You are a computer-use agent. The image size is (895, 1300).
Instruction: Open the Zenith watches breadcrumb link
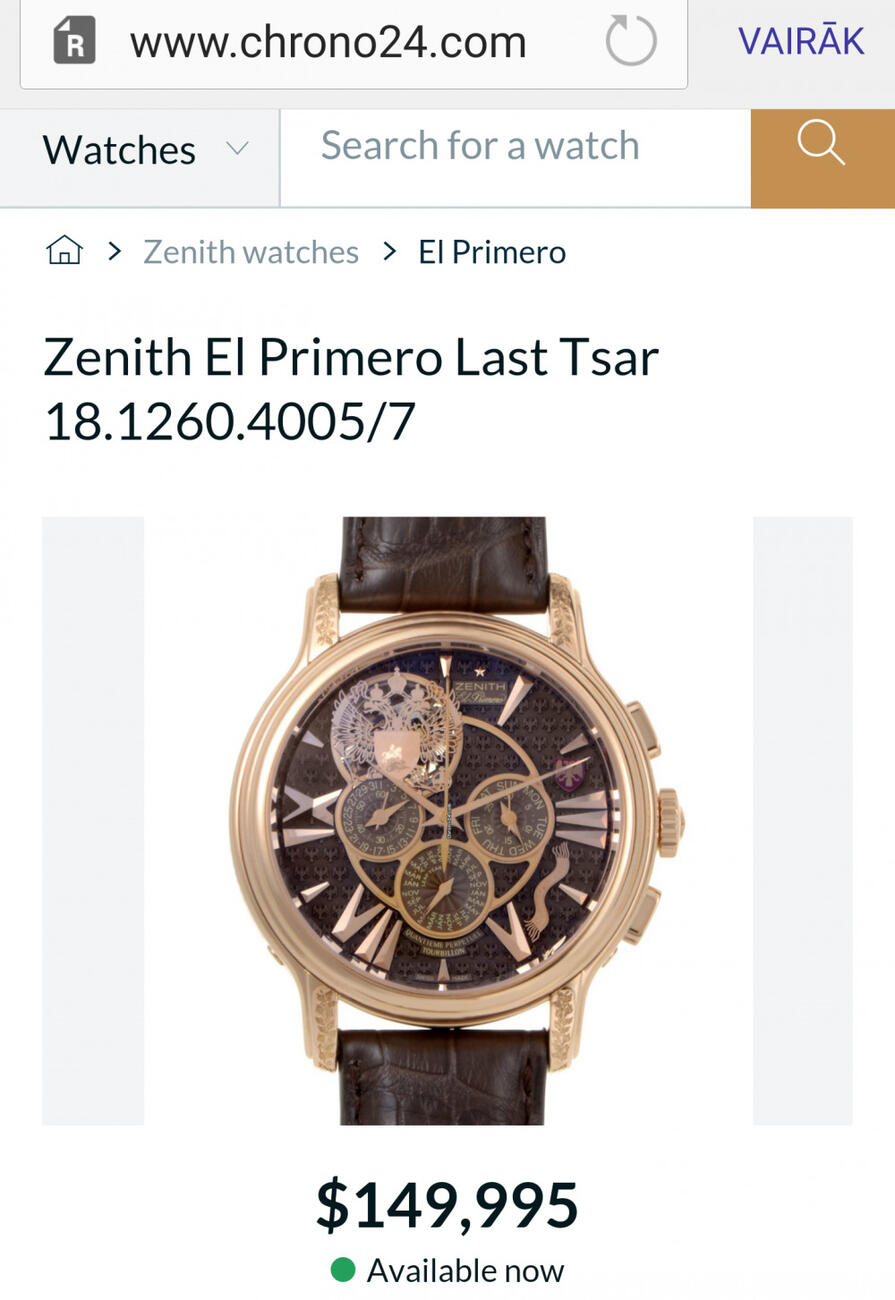click(x=250, y=252)
